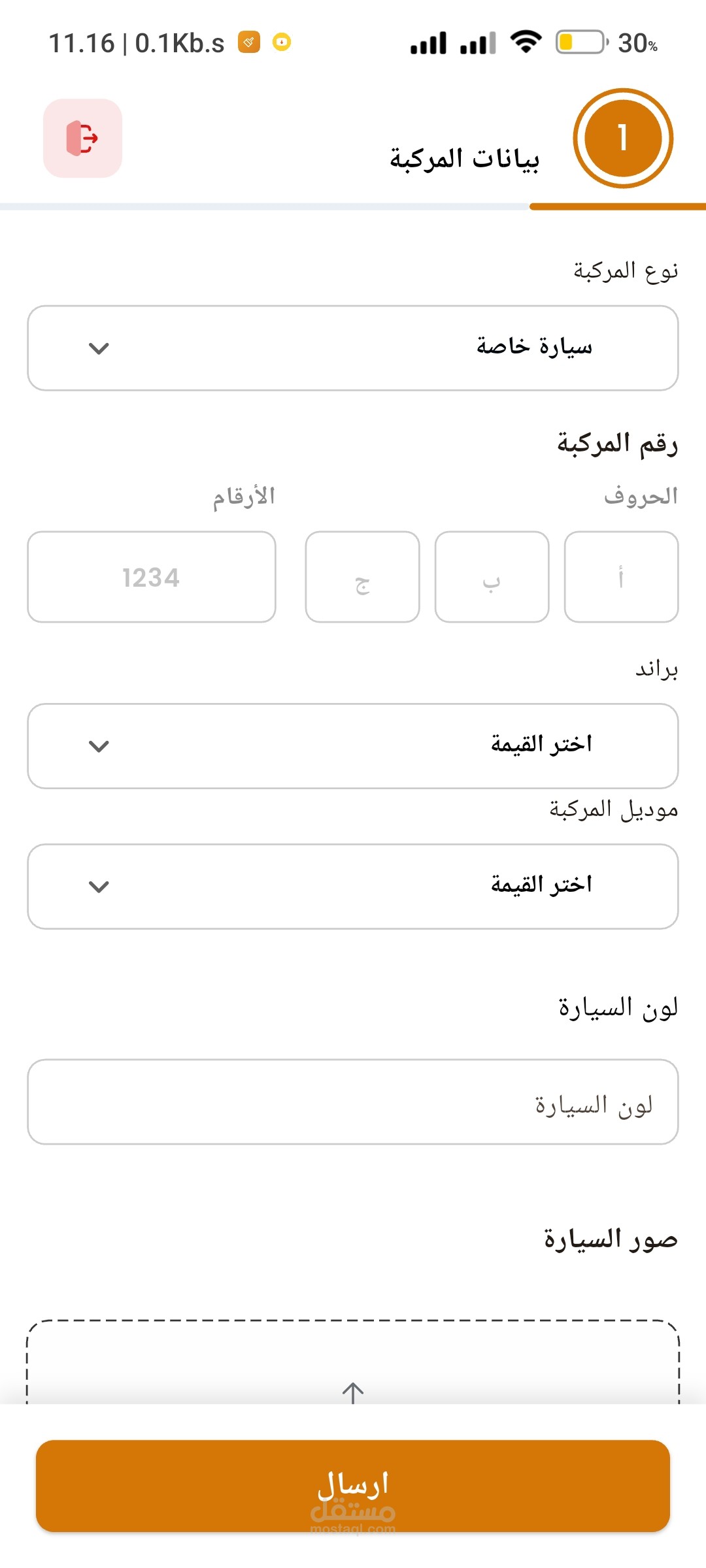The height and width of the screenshot is (1568, 706).
Task: Tap the third plate letter field ج
Action: (362, 577)
